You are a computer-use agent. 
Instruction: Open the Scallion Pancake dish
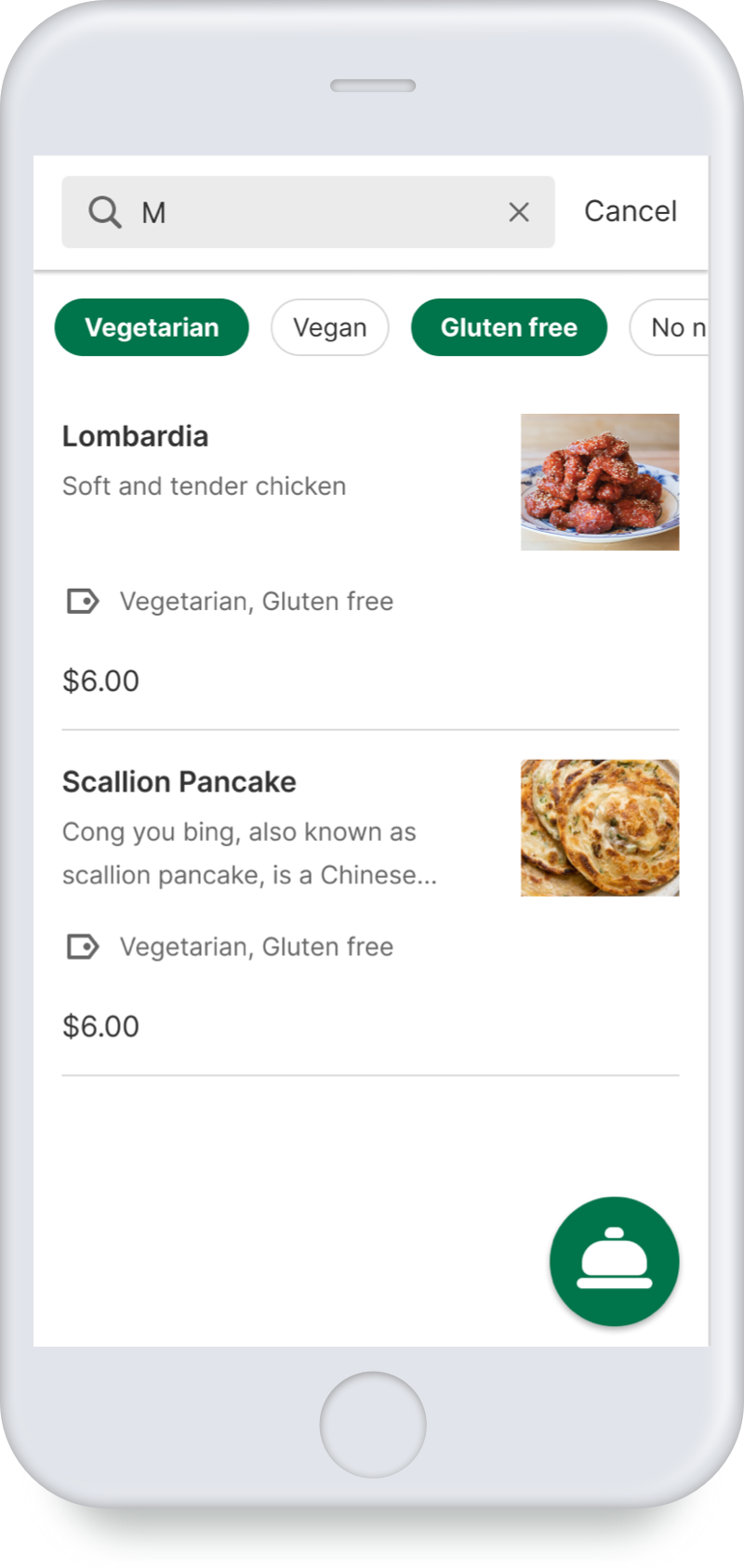coord(370,903)
